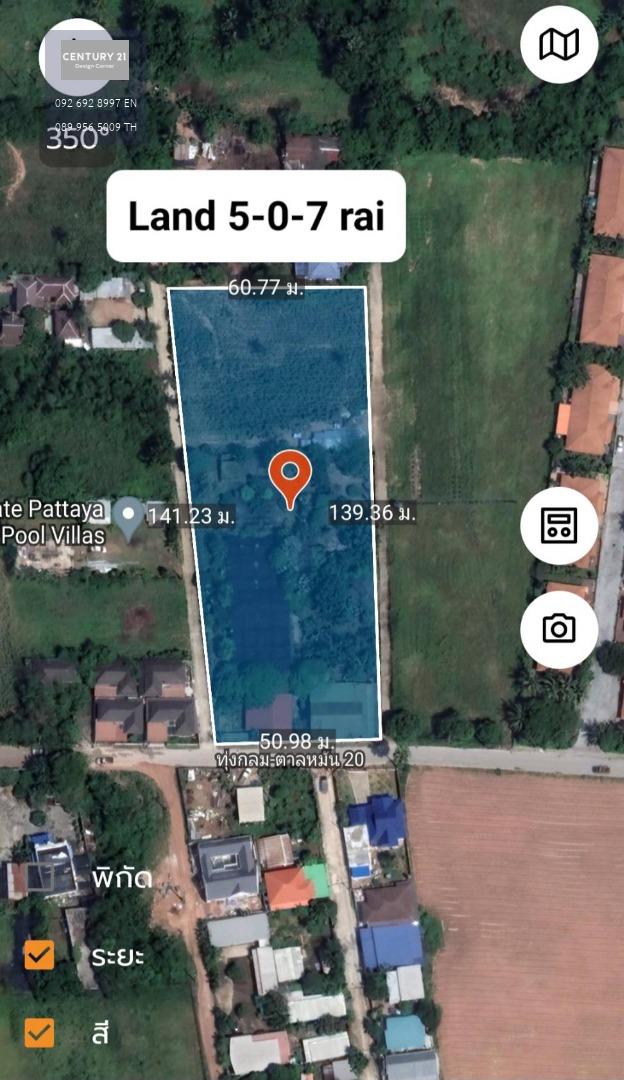624x1080 pixels.
Task: Uncheck the สี color checkbox
Action: pos(39,1032)
